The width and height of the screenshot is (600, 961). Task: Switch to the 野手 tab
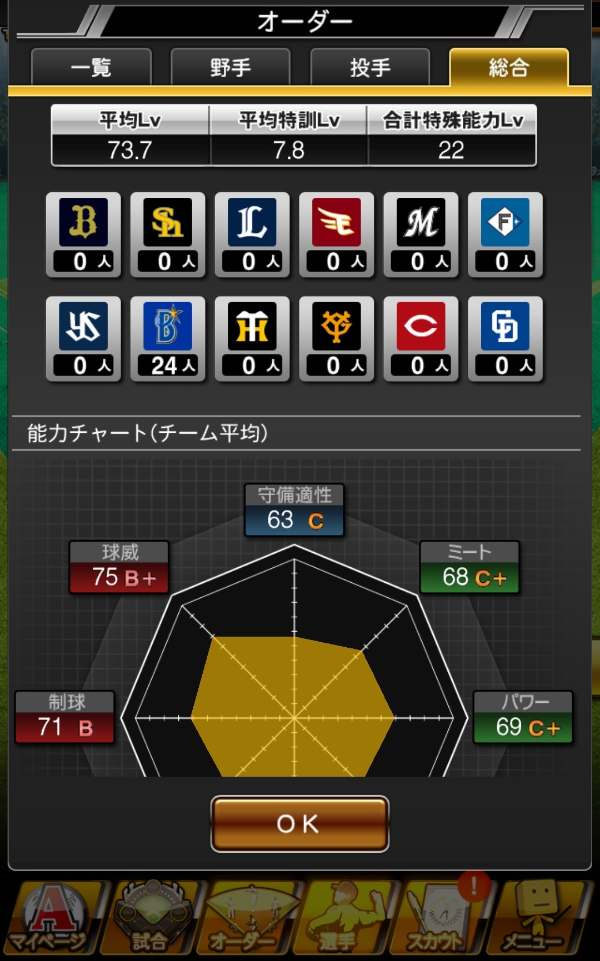(x=231, y=68)
